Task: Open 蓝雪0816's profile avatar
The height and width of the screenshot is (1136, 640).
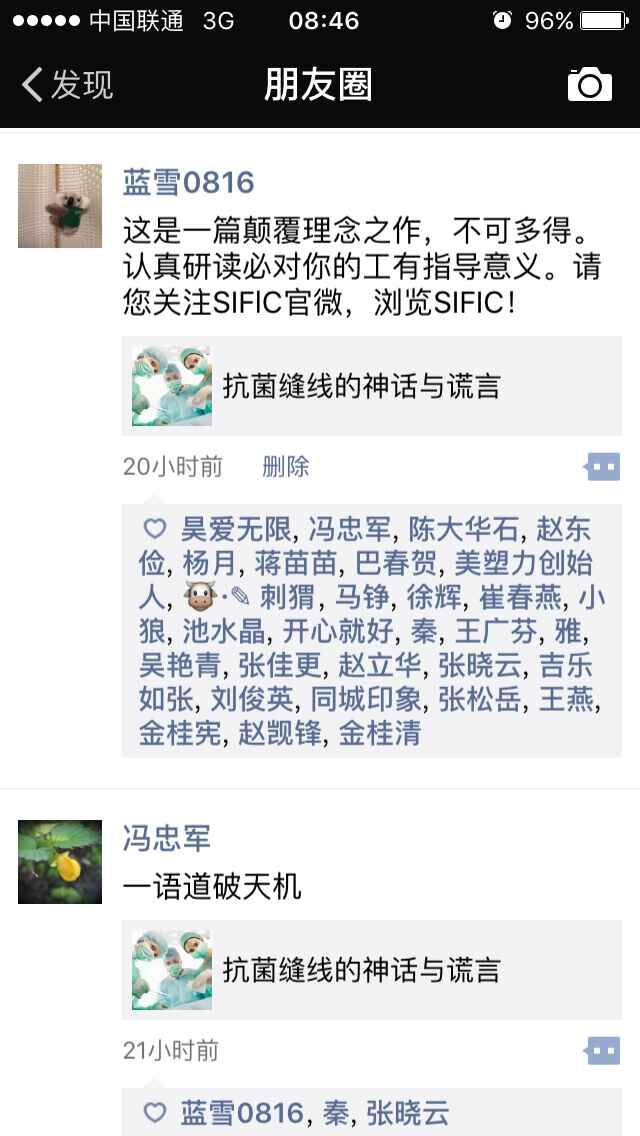Action: pos(60,206)
